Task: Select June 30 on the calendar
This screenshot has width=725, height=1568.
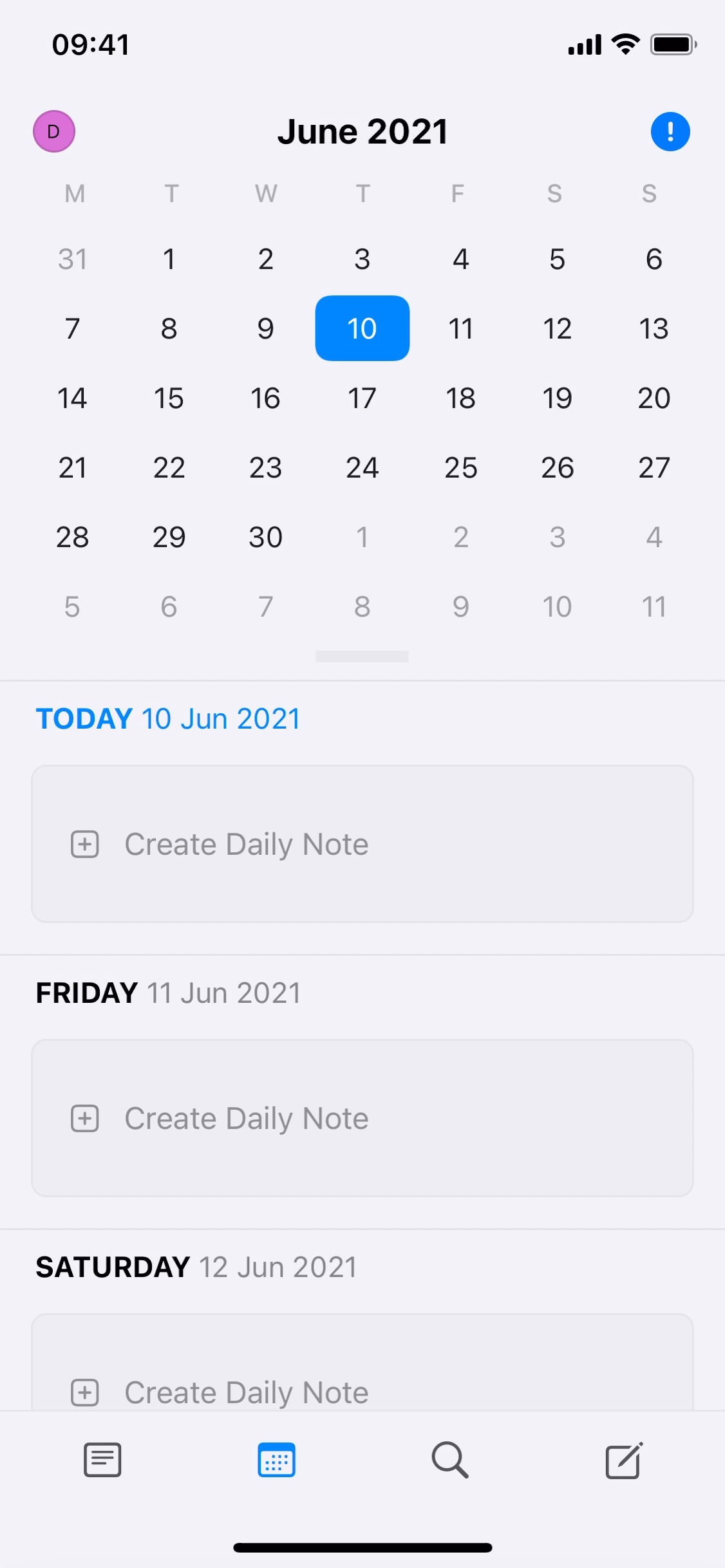Action: (x=265, y=537)
